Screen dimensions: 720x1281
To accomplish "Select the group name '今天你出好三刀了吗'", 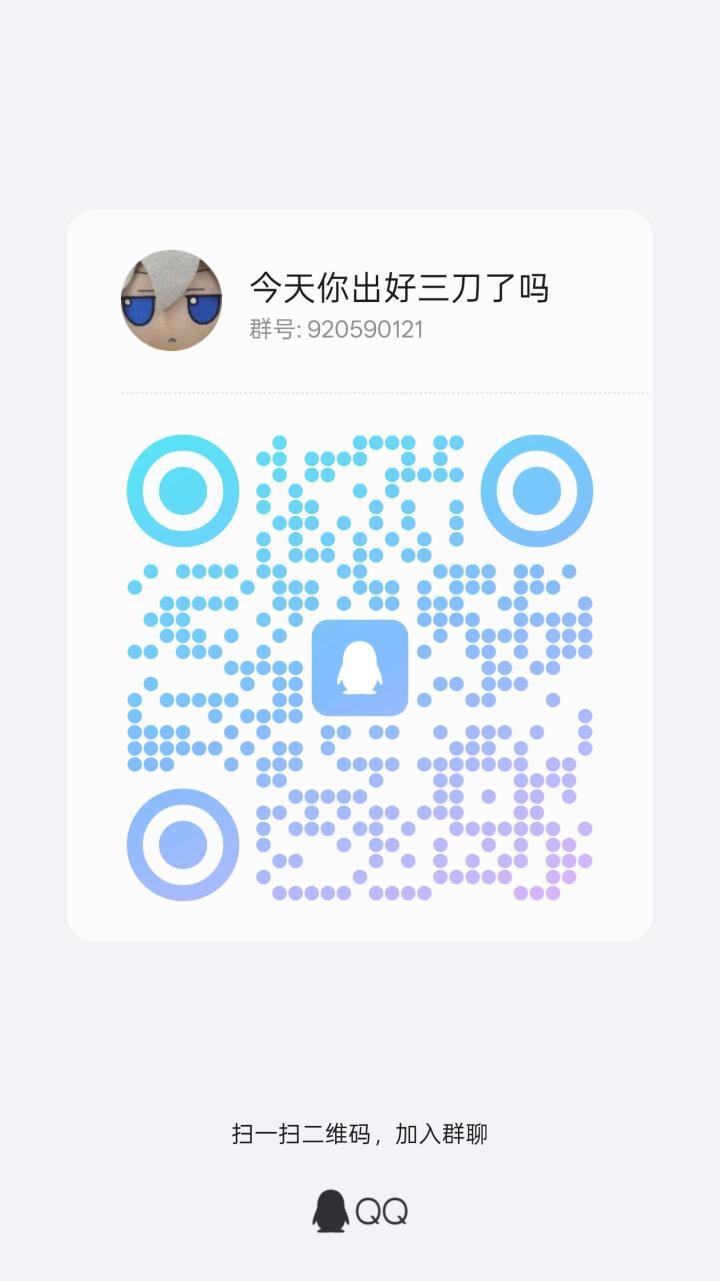I will 398,288.
